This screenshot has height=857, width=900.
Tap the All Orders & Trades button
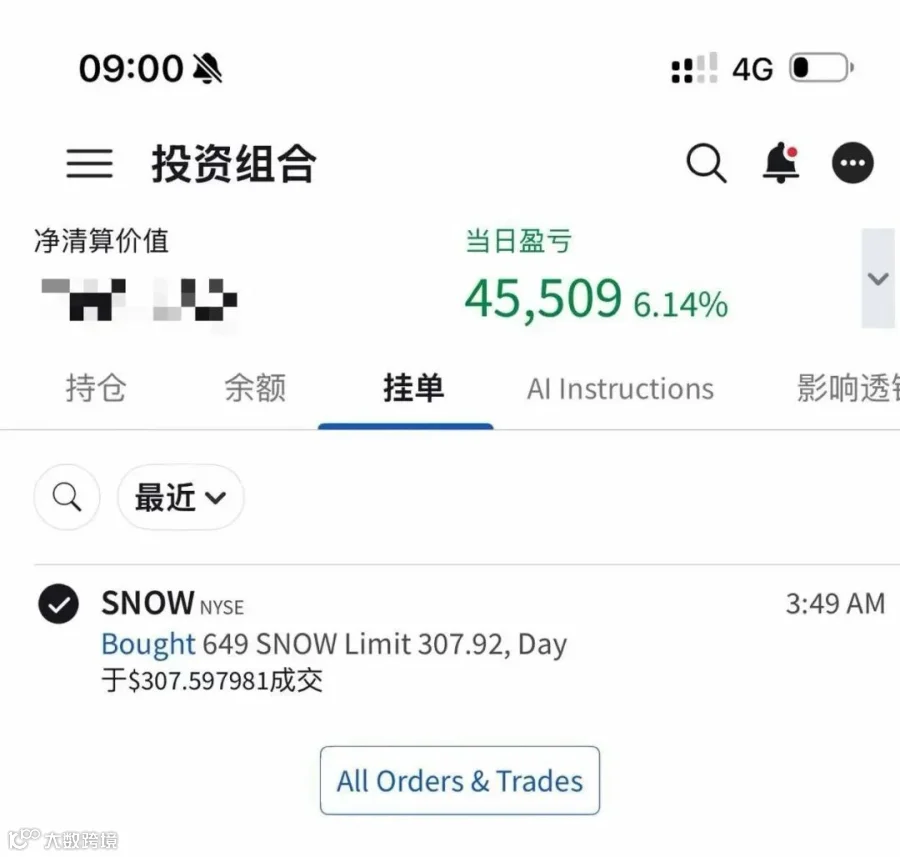point(460,781)
